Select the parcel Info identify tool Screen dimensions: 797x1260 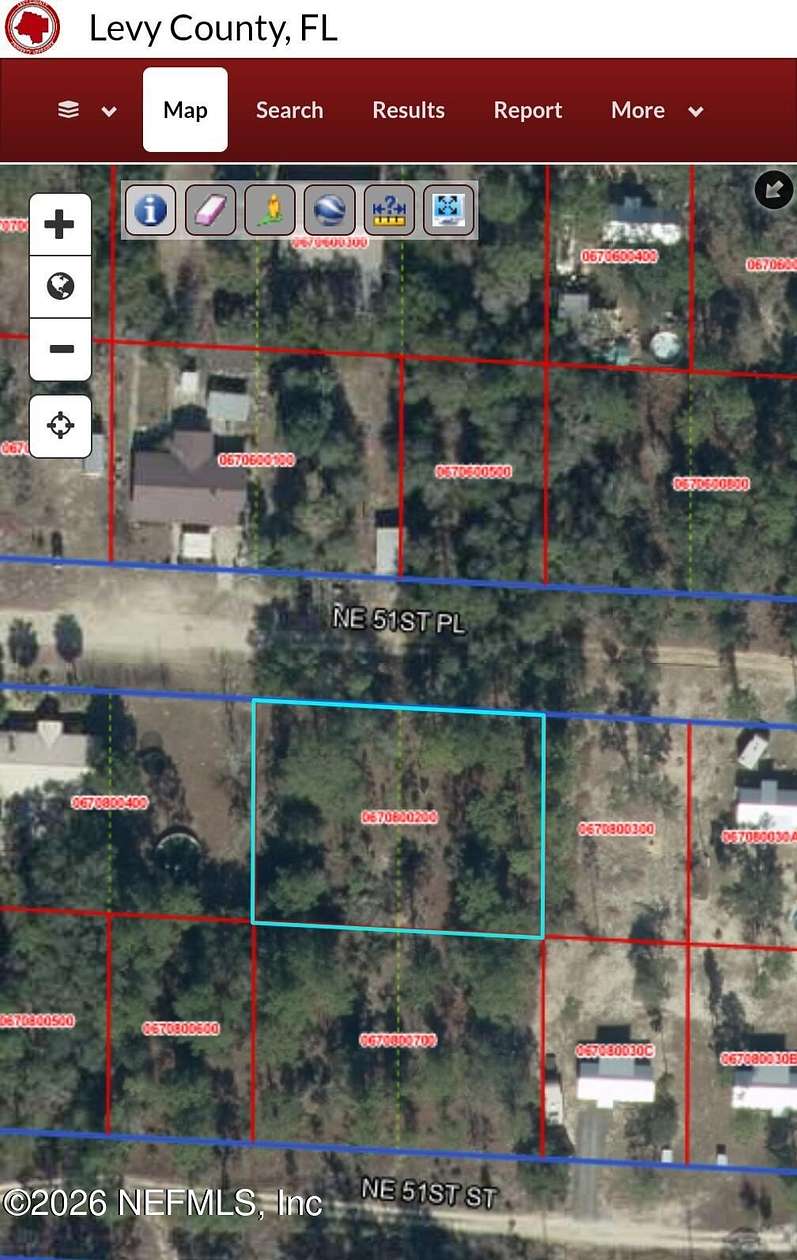point(150,209)
